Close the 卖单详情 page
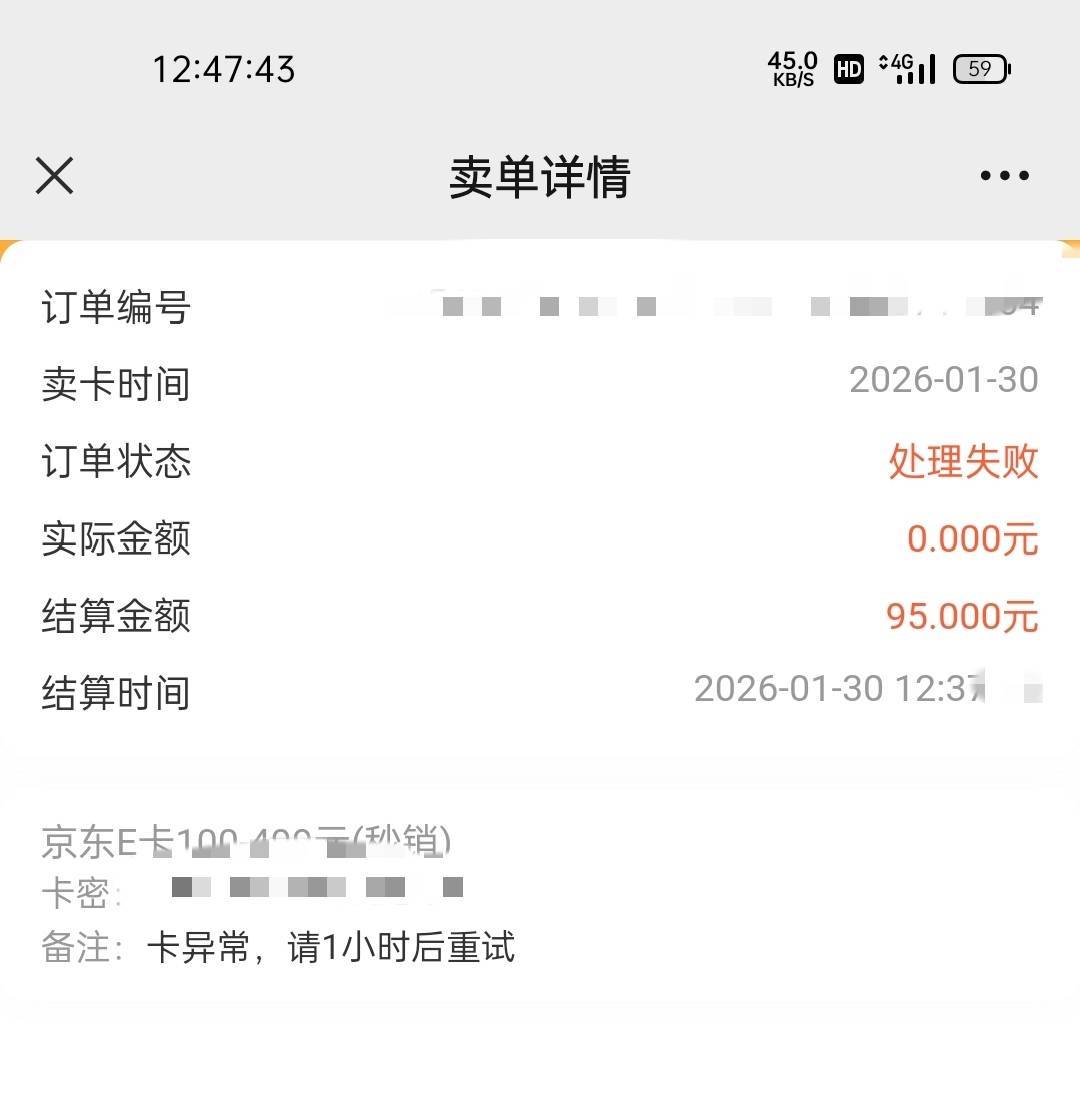Image resolution: width=1080 pixels, height=1097 pixels. (55, 176)
